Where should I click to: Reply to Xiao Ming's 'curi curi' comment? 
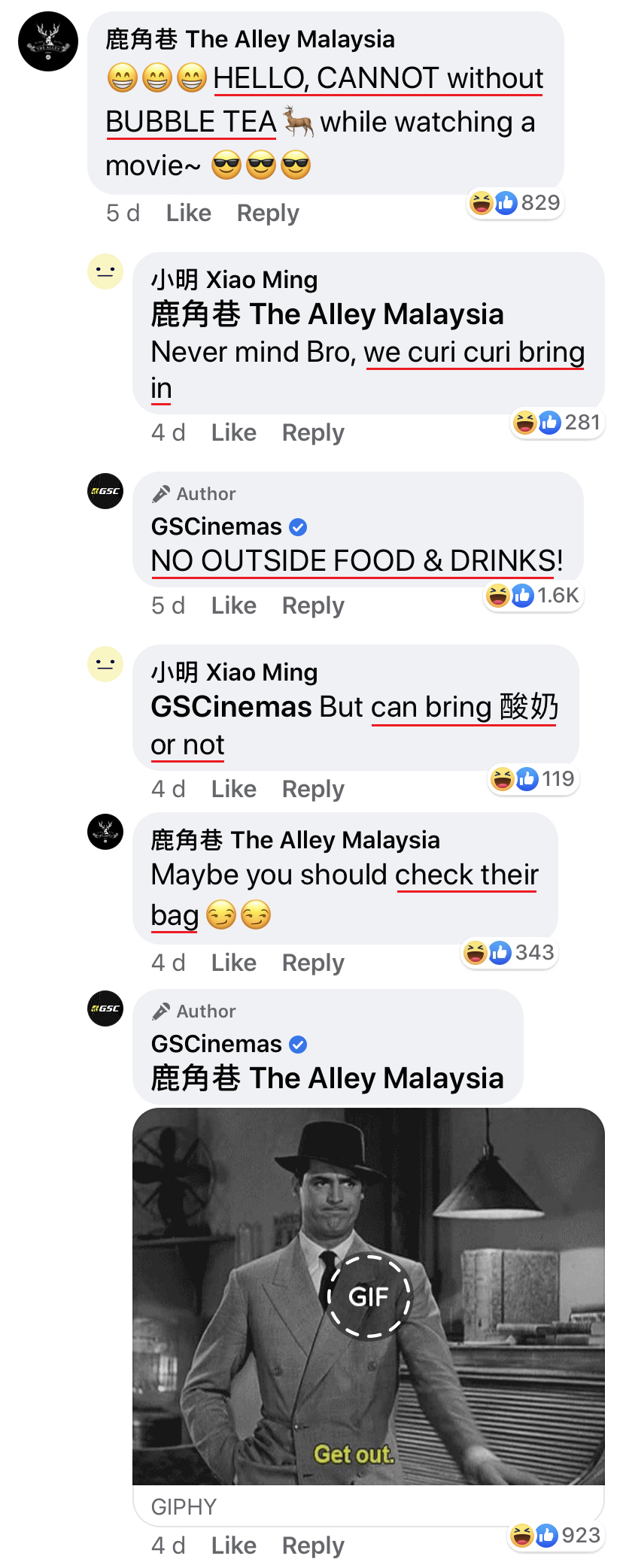click(313, 432)
